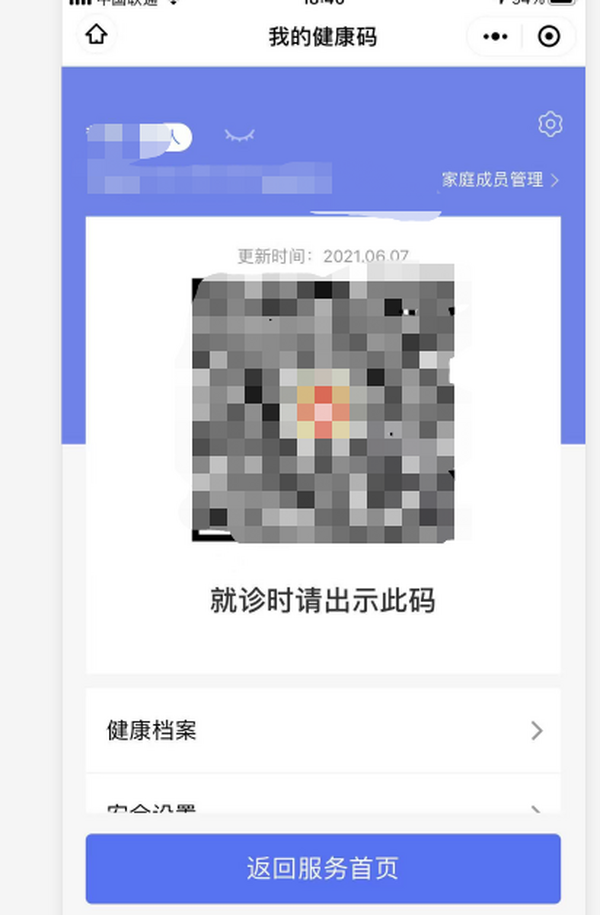Open the mini program's three-dot menu
600x915 pixels.
point(495,37)
